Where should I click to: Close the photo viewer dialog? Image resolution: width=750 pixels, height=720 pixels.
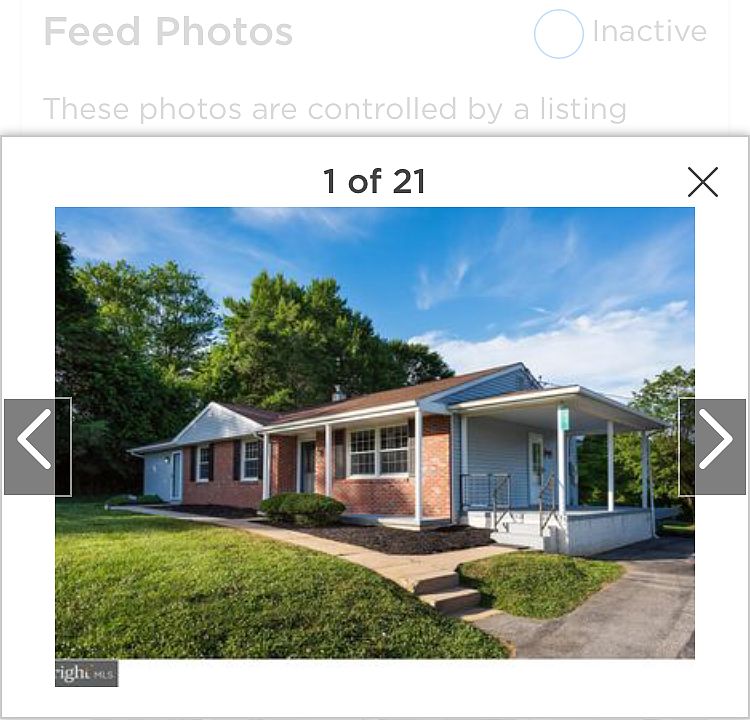click(703, 182)
